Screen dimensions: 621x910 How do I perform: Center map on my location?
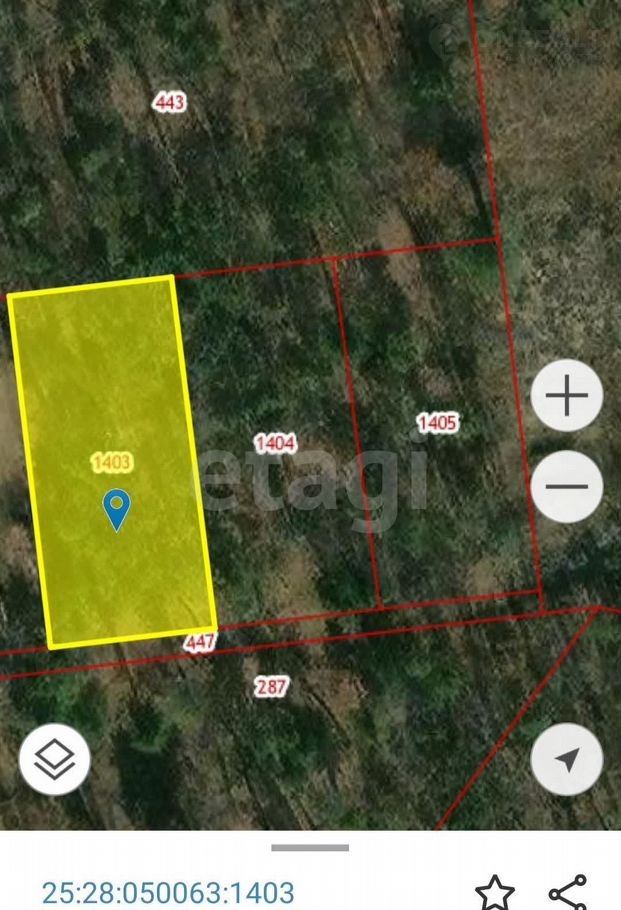point(566,760)
